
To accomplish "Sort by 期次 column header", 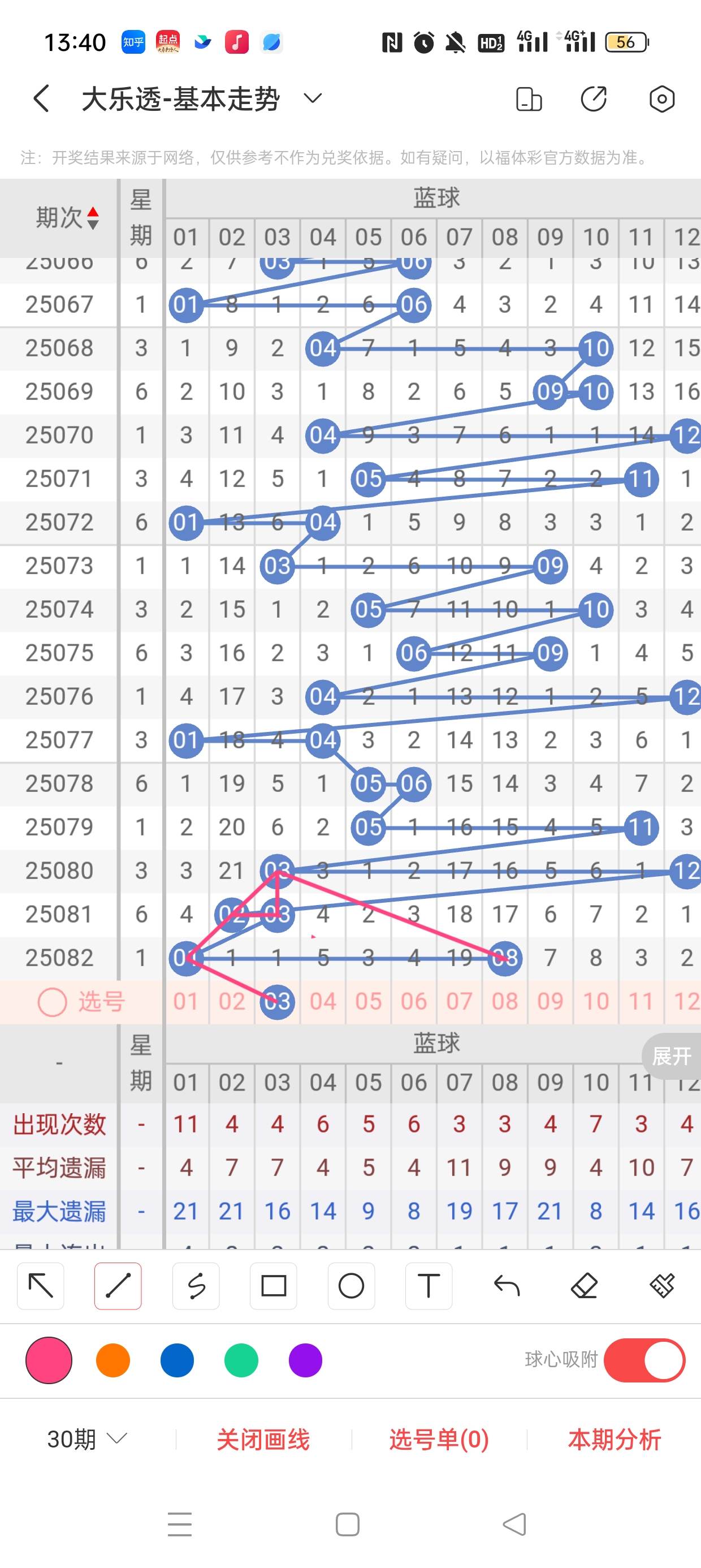I will pyautogui.click(x=67, y=217).
